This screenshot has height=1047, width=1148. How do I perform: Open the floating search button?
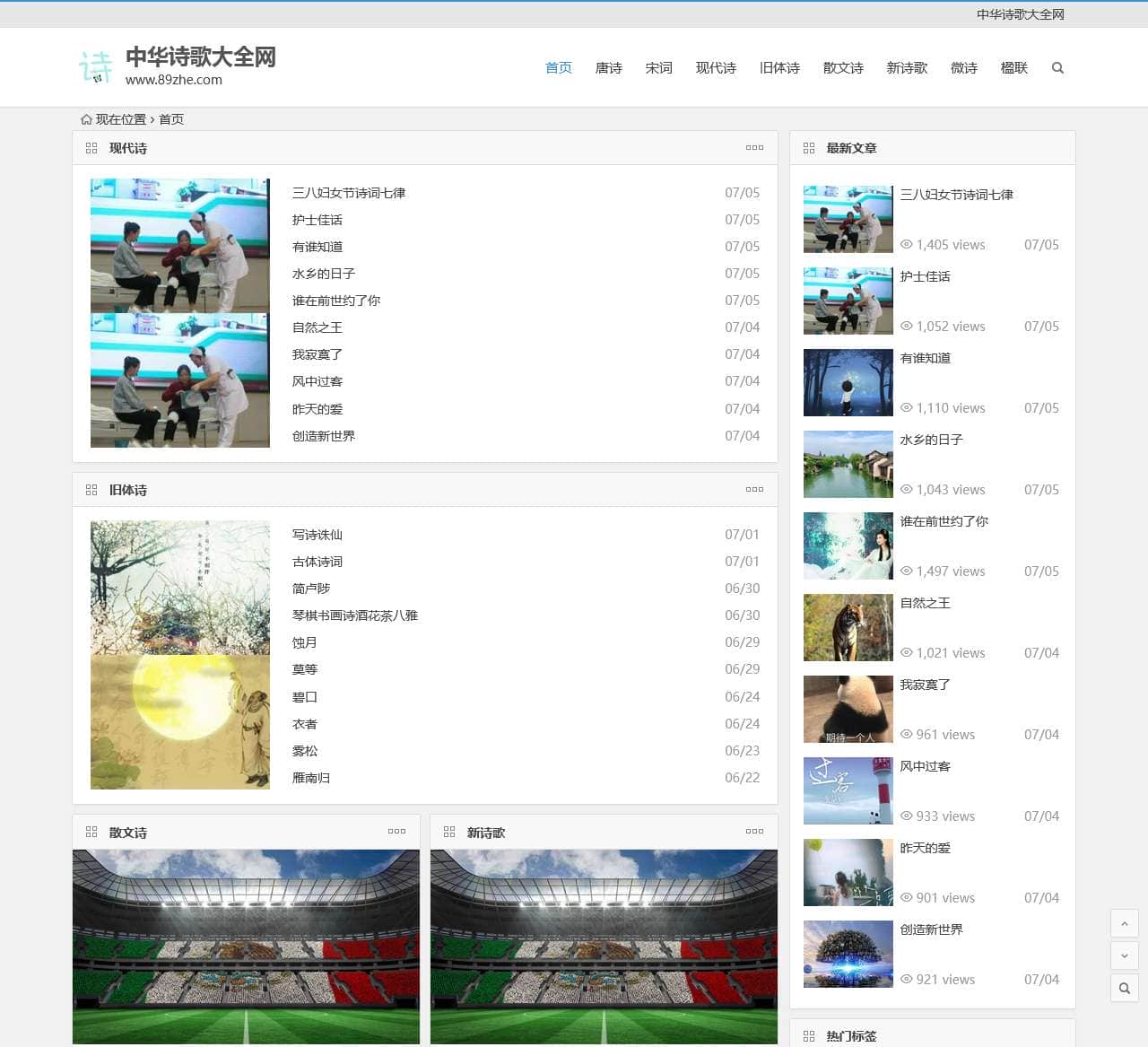(x=1124, y=989)
